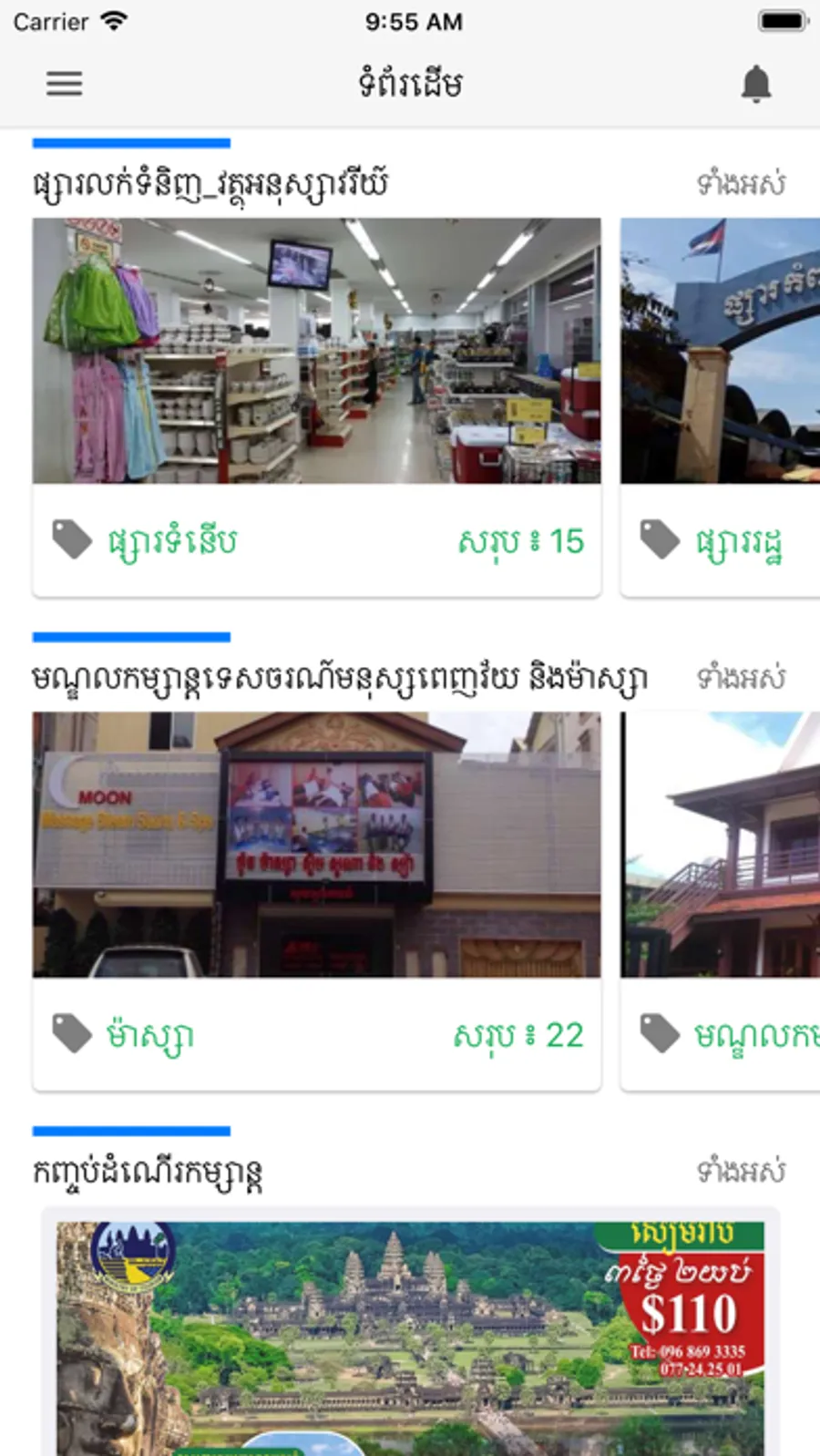This screenshot has width=820, height=1456.
Task: Open the partly visible មណ្ឌលកម្សាន្ត card
Action: 720,900
